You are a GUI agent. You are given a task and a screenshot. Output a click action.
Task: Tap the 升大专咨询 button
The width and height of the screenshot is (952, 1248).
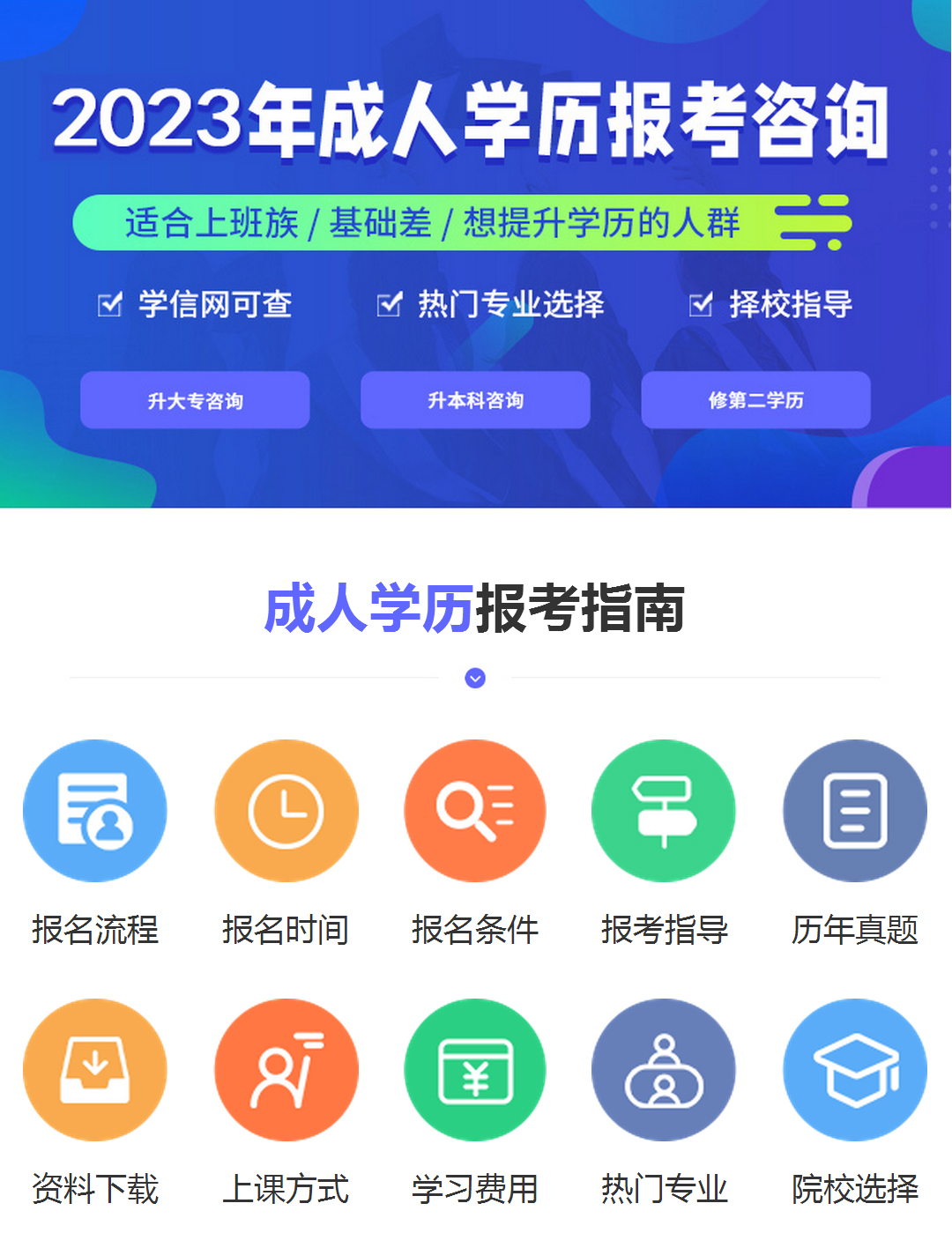[195, 400]
